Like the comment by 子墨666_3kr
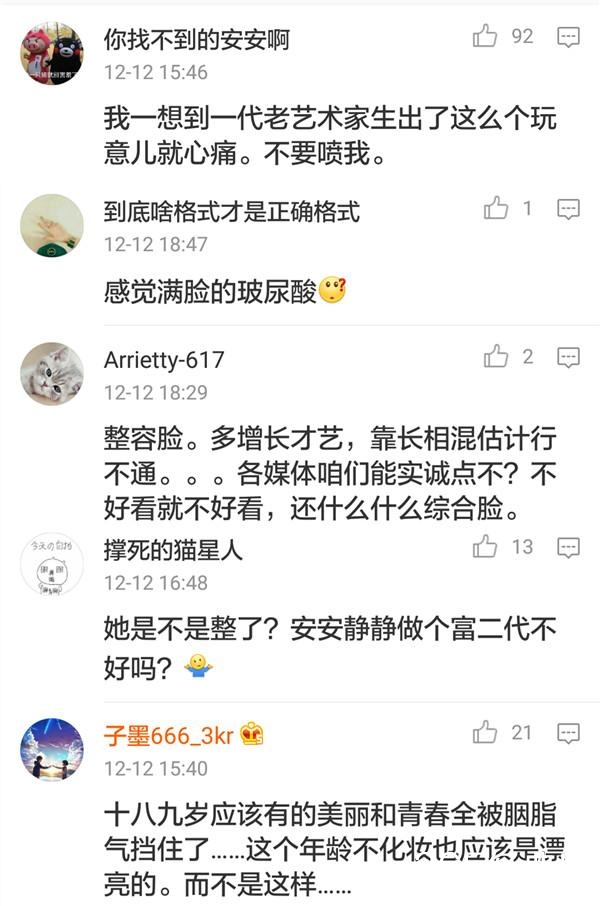The image size is (600, 906). click(x=486, y=733)
